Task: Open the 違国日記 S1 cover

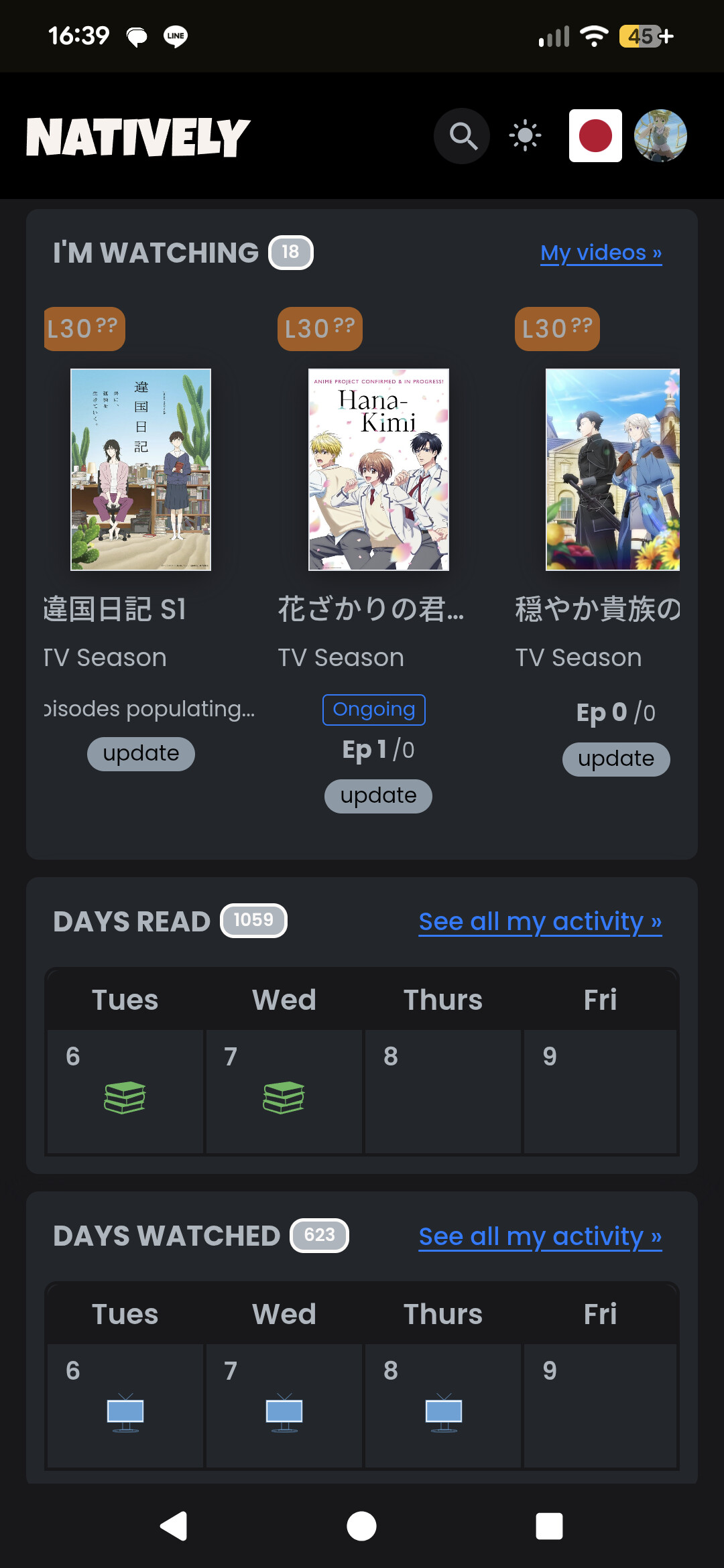Action: (x=141, y=470)
